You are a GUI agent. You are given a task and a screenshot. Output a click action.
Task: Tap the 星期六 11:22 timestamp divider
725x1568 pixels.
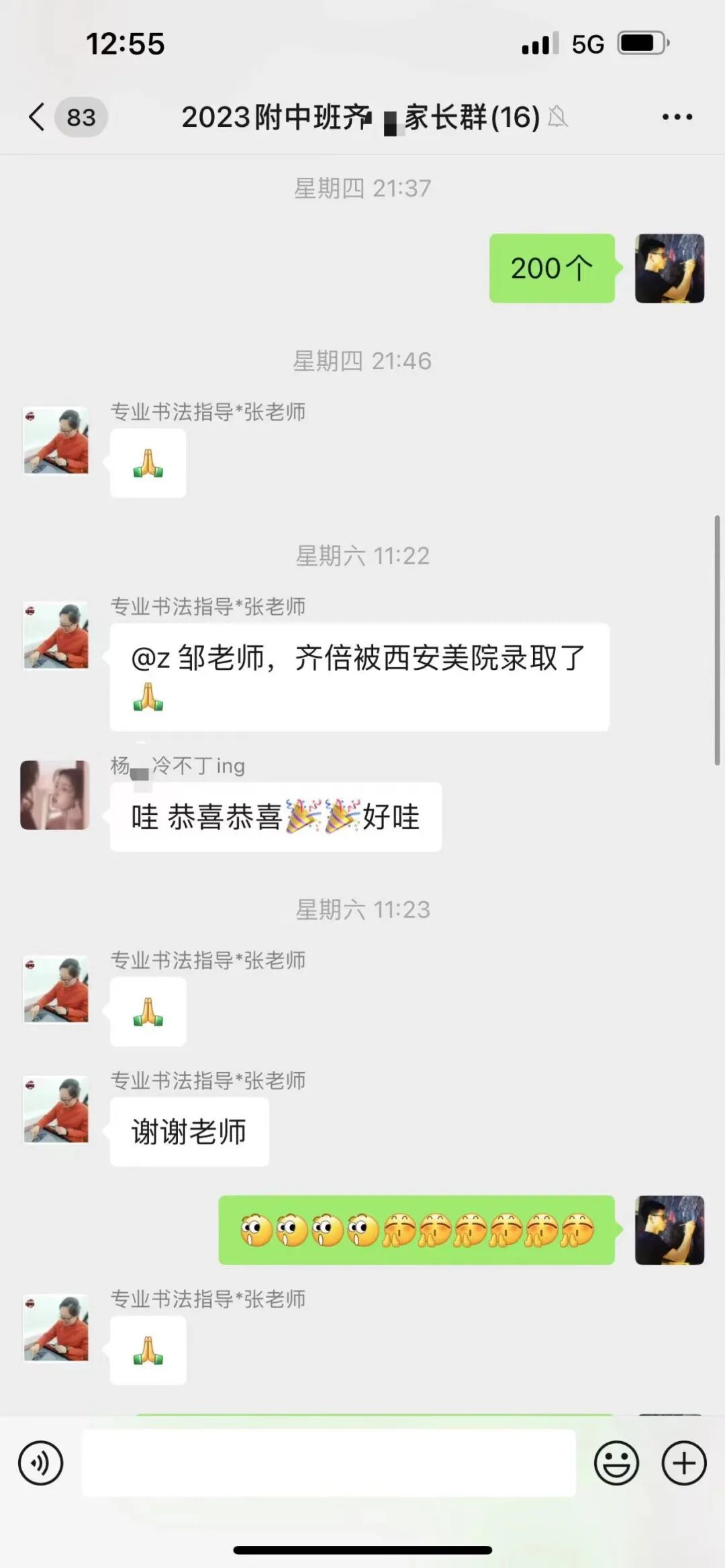click(x=362, y=556)
